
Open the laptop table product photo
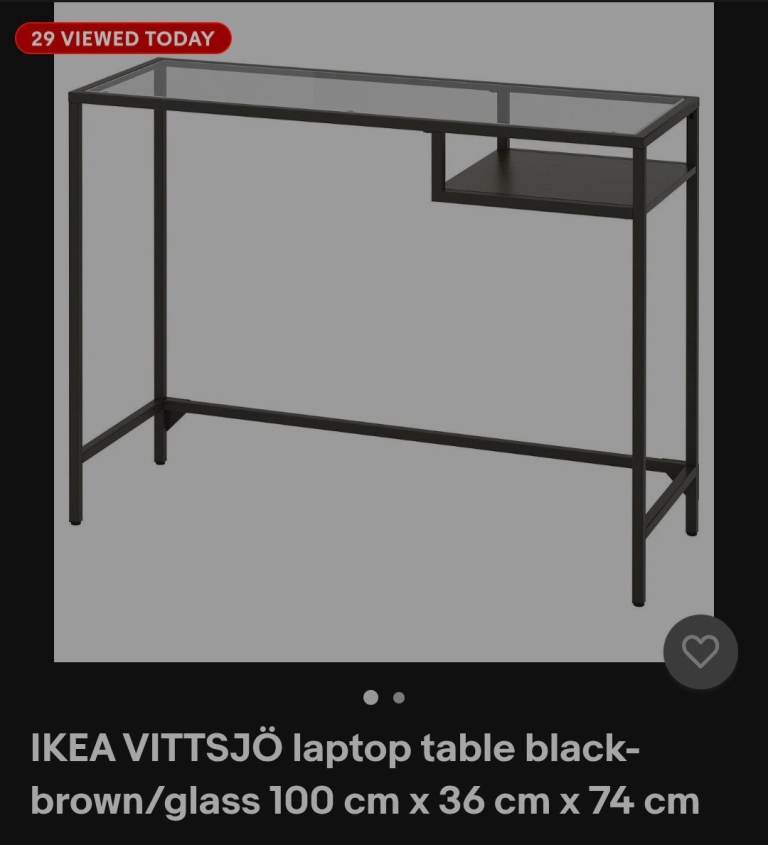tap(384, 330)
